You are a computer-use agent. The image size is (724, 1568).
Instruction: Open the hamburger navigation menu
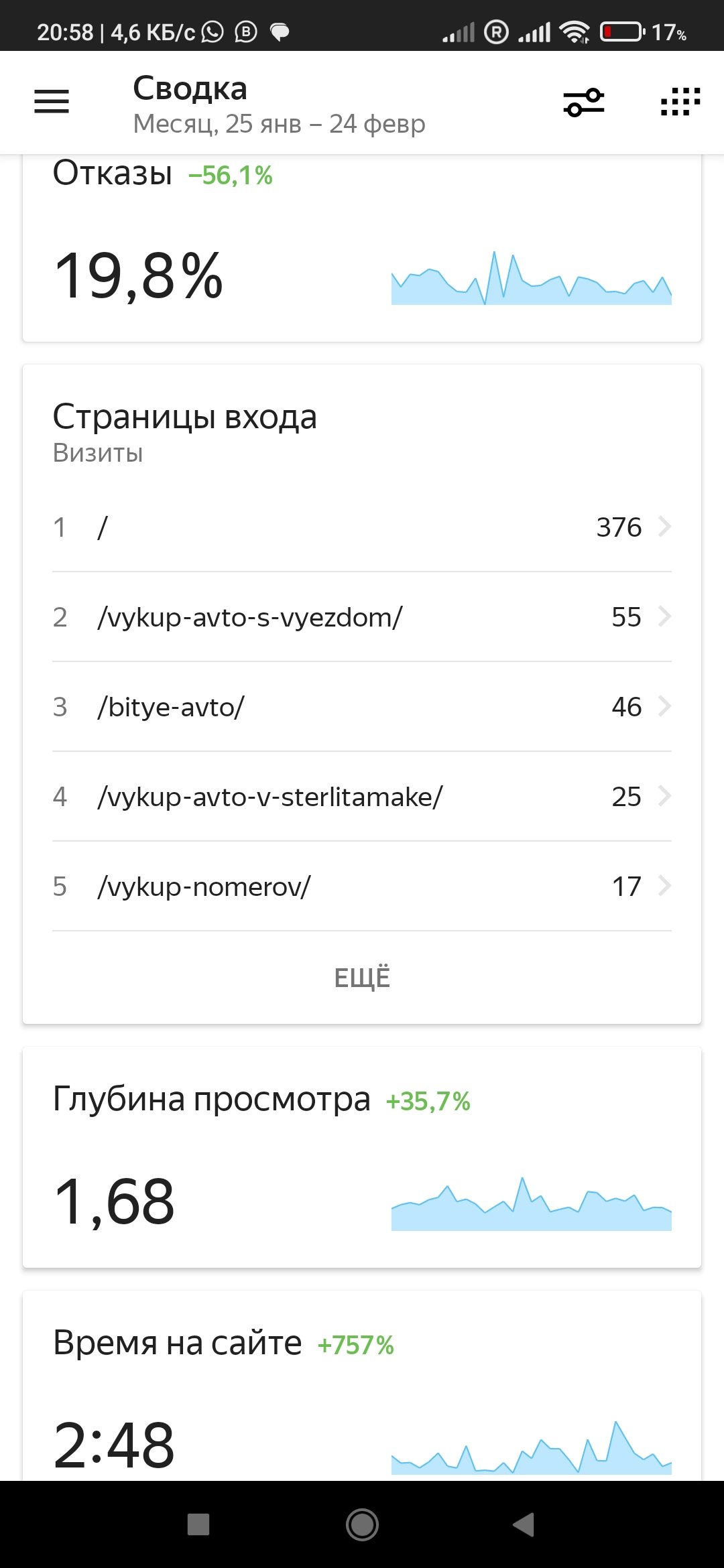click(x=52, y=102)
